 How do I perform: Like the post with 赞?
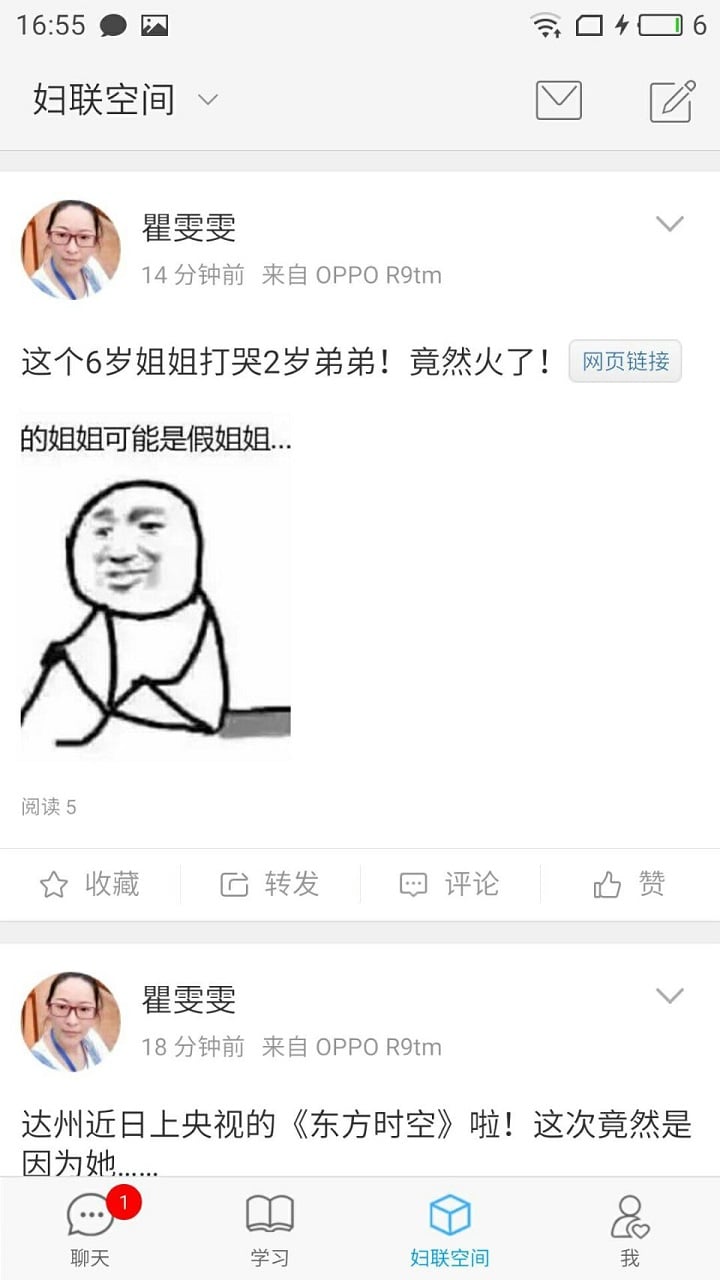630,884
